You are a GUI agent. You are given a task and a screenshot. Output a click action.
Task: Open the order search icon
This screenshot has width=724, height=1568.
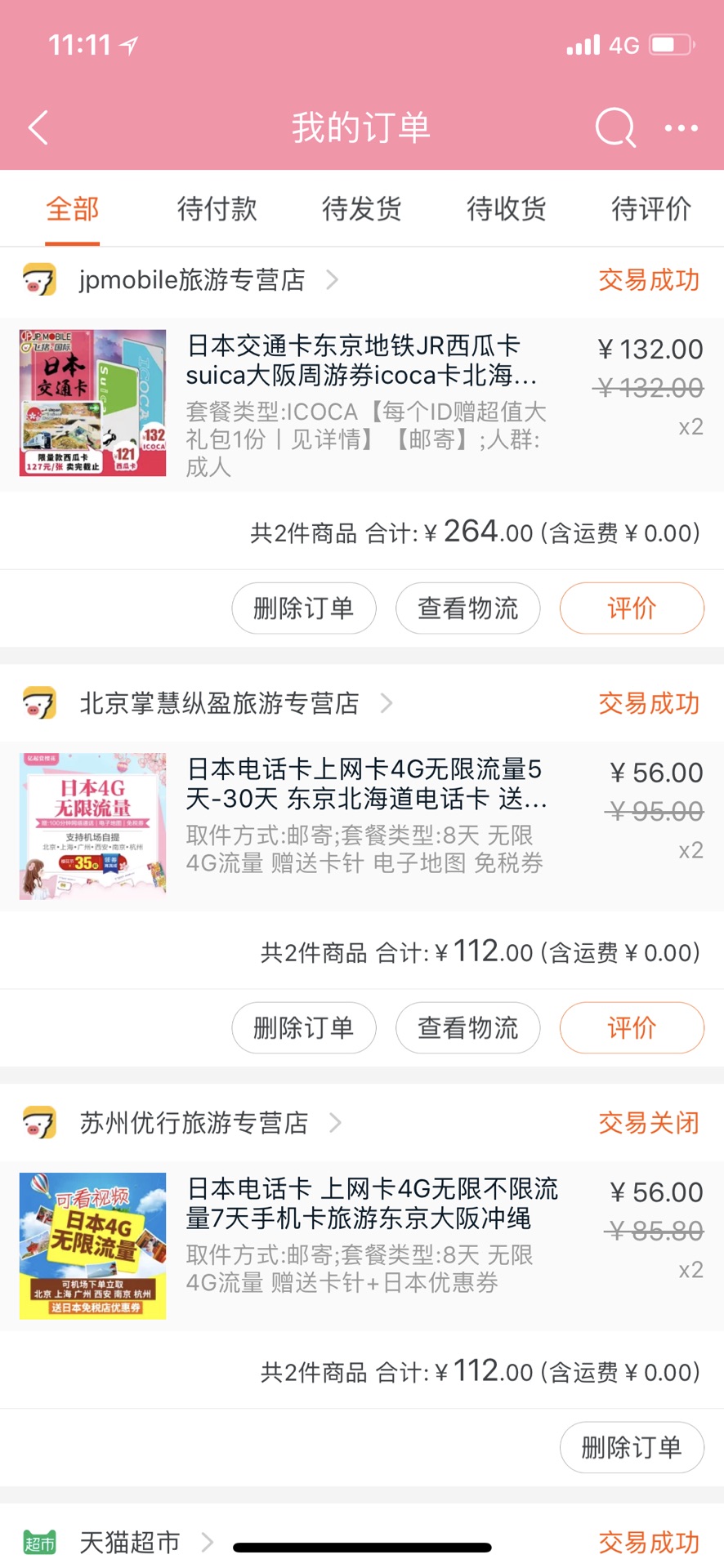(x=615, y=127)
